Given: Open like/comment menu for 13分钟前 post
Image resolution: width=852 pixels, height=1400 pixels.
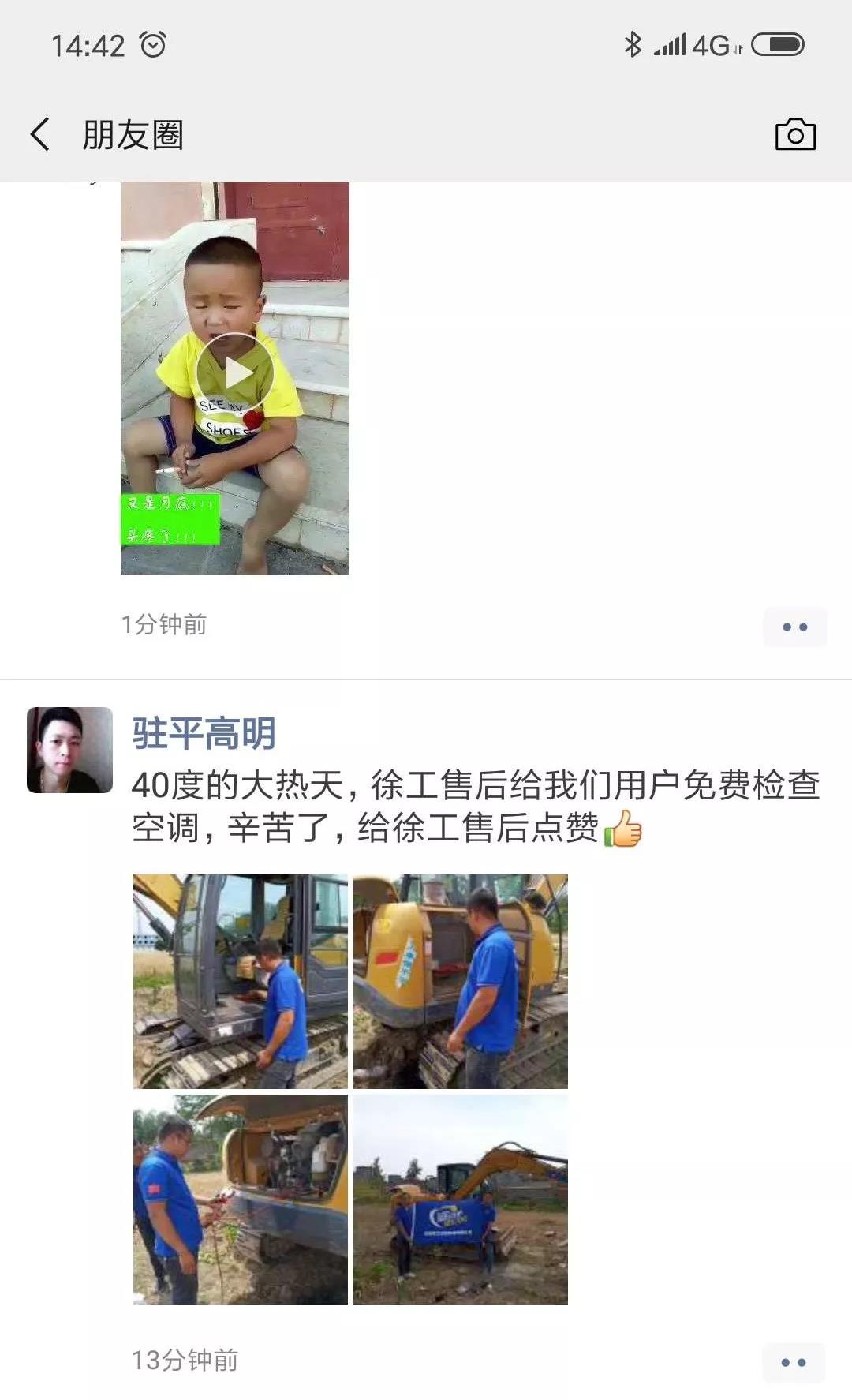Looking at the screenshot, I should point(794,1362).
